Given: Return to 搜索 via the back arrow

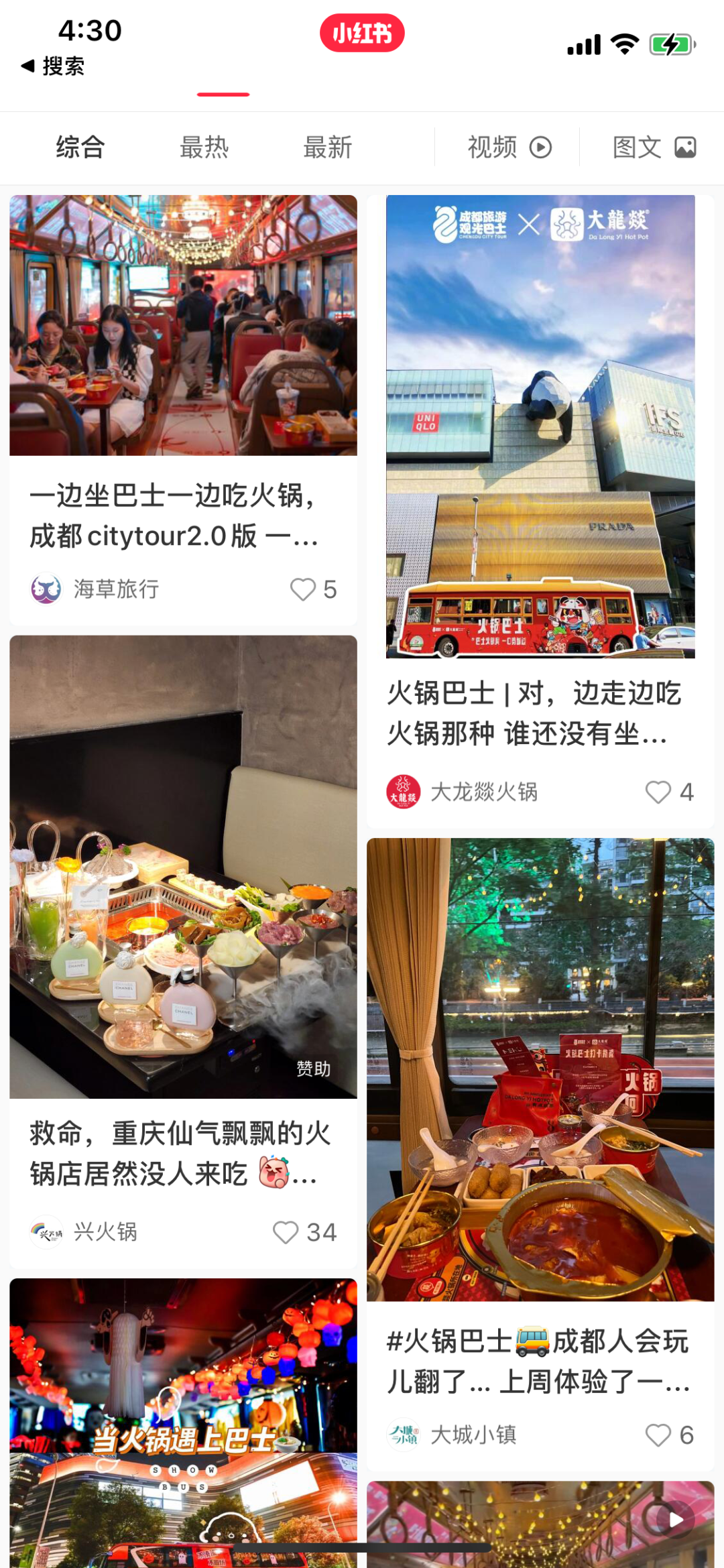Looking at the screenshot, I should click(52, 66).
